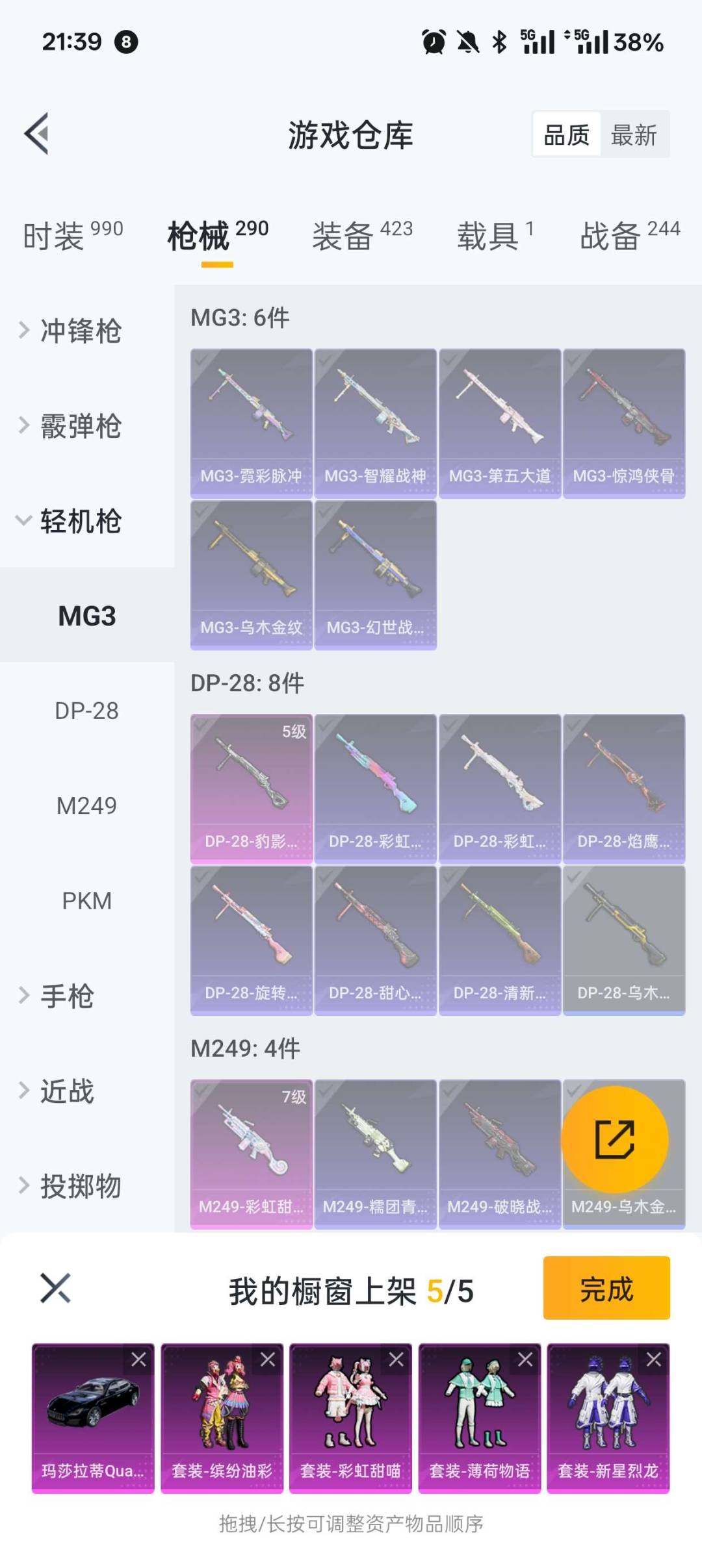The image size is (702, 1568).
Task: Expand the 手枪 category
Action: (67, 996)
